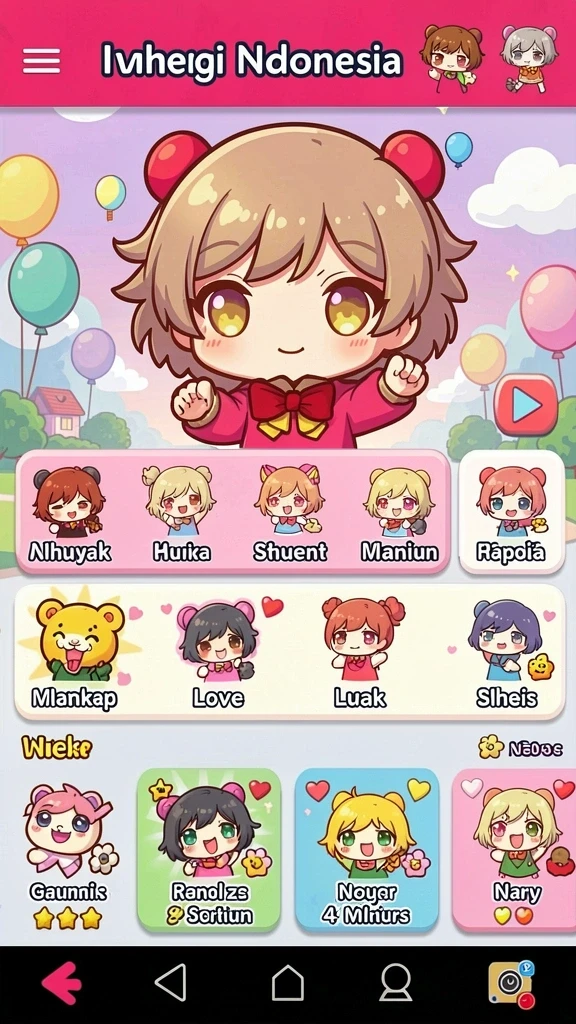Select the Maniun character
The width and height of the screenshot is (576, 1024).
(x=400, y=515)
